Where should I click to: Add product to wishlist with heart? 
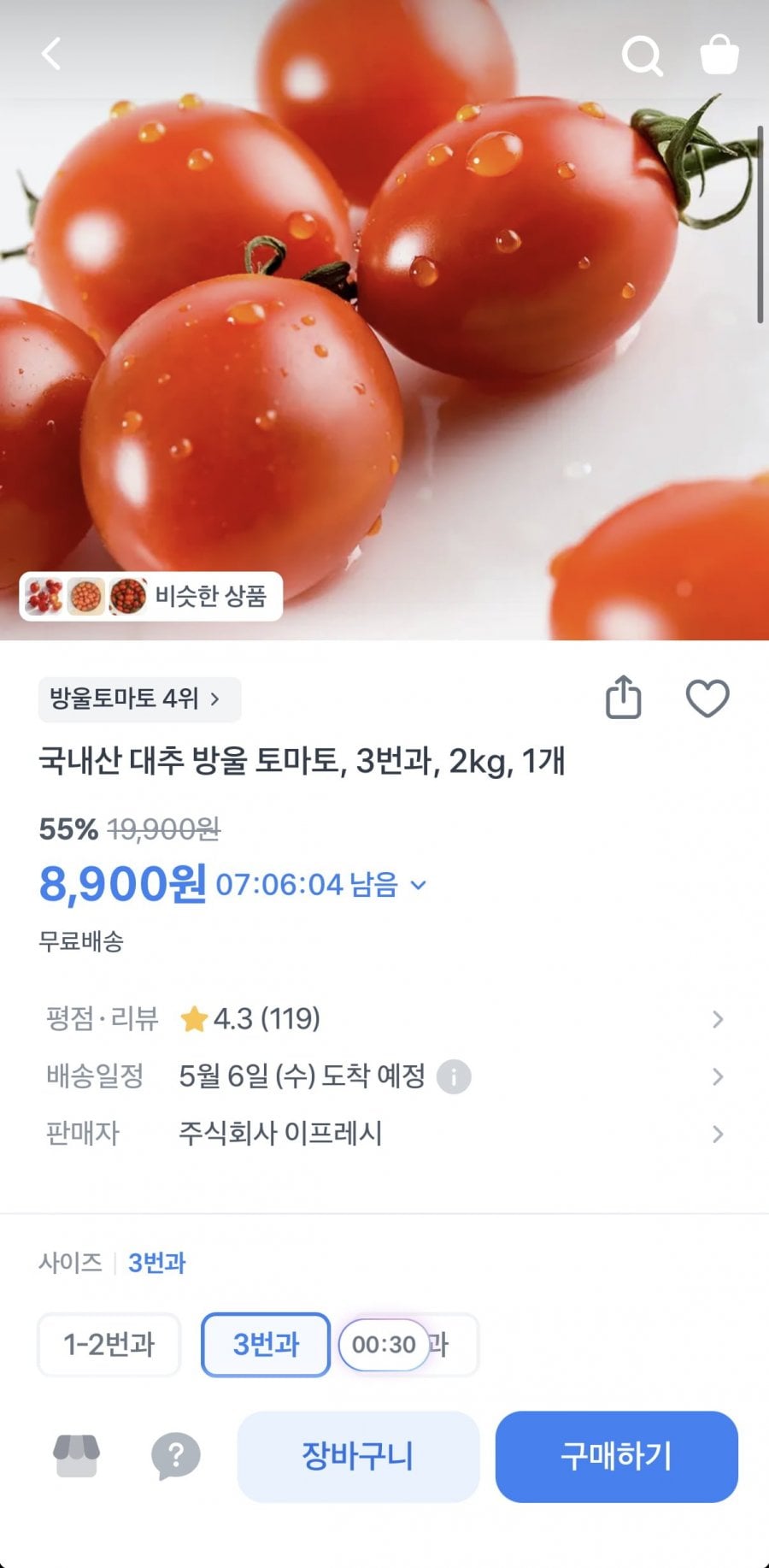point(707,699)
